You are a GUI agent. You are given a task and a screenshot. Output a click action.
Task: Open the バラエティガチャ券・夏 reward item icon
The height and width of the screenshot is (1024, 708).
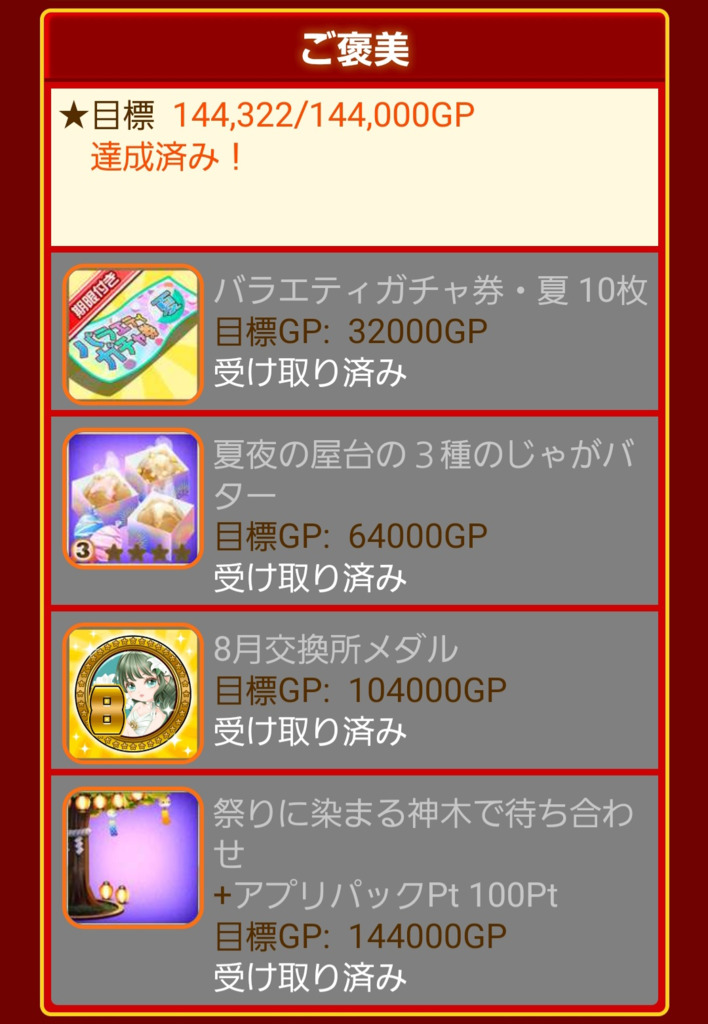[x=133, y=334]
